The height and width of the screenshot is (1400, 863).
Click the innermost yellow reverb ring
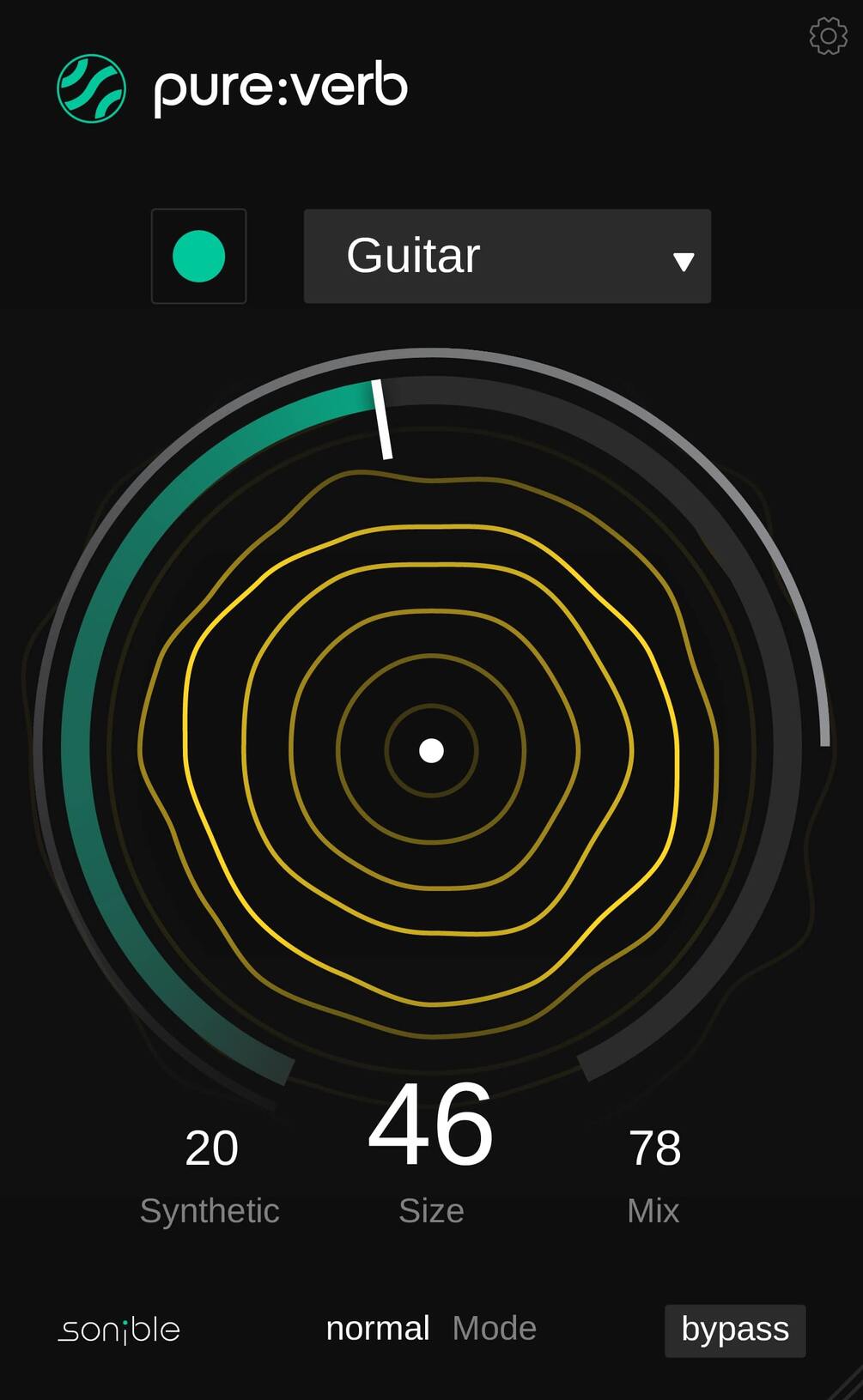click(430, 704)
